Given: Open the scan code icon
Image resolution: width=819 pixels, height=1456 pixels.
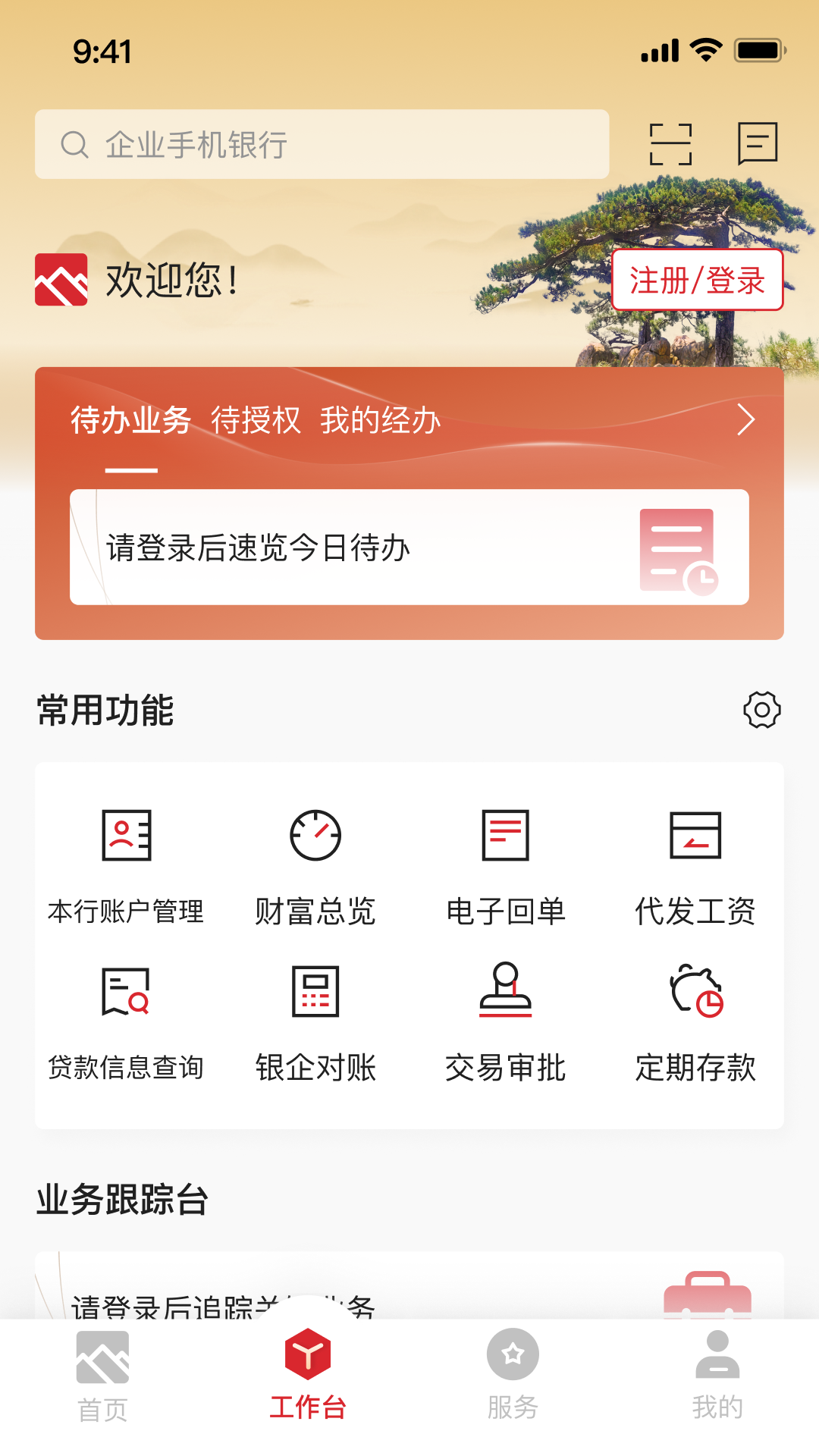Looking at the screenshot, I should (670, 144).
